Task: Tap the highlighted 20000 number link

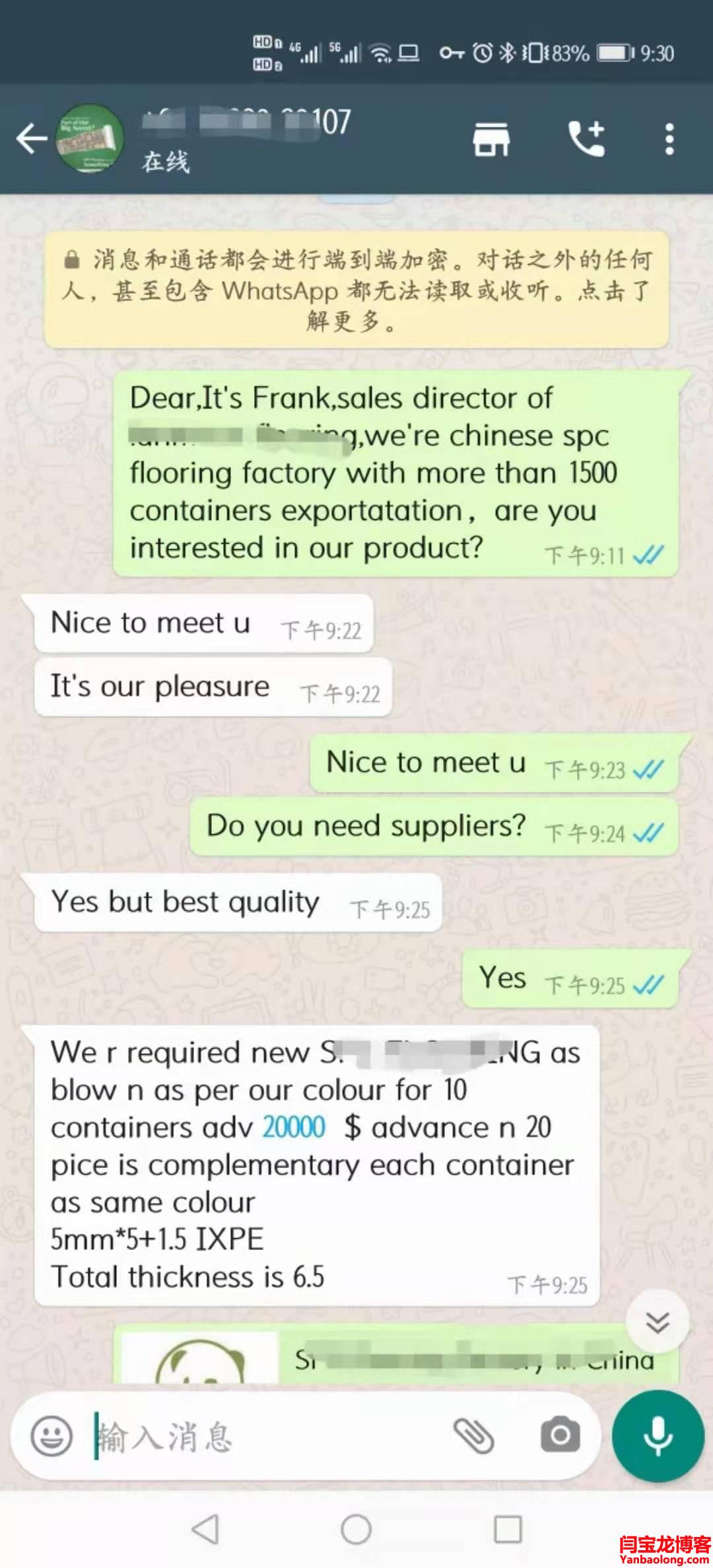Action: click(x=294, y=1128)
